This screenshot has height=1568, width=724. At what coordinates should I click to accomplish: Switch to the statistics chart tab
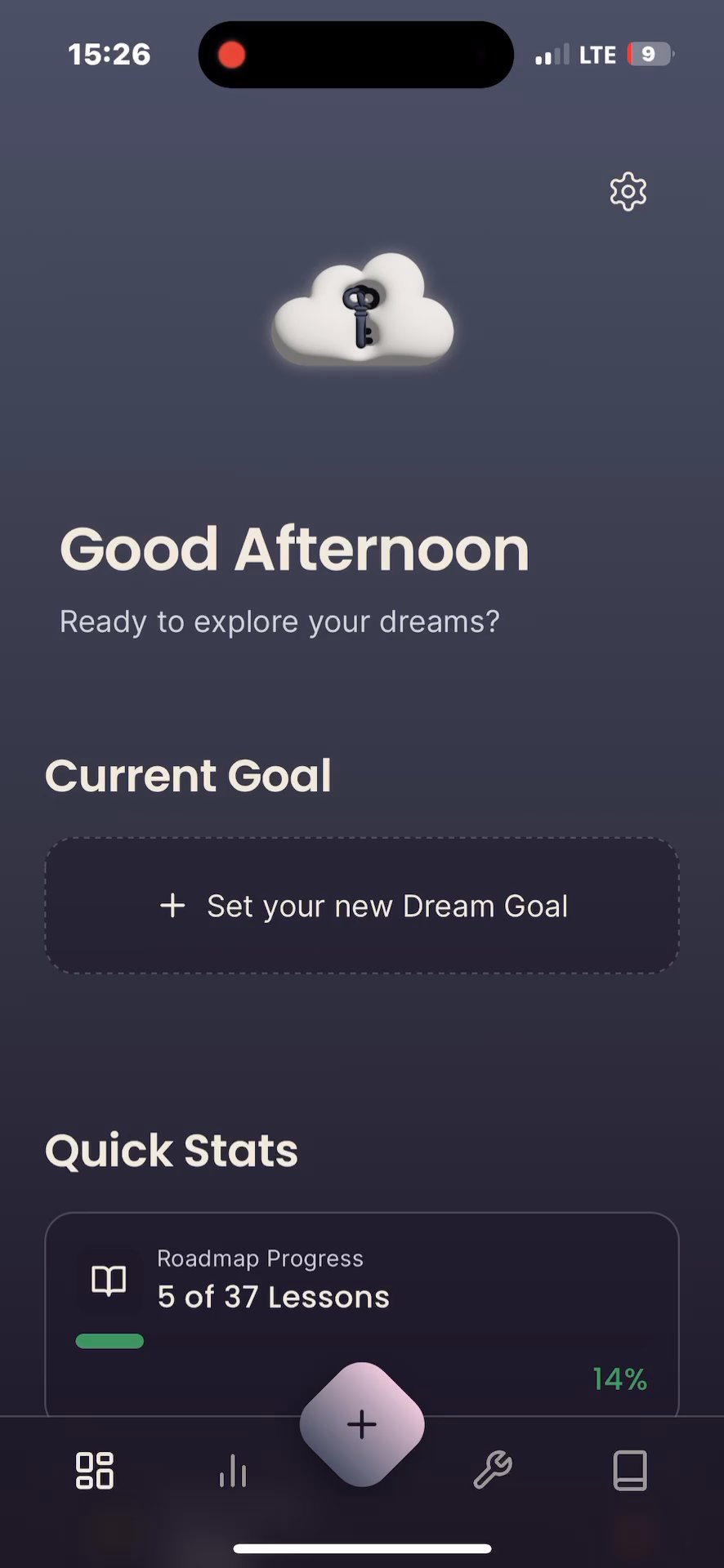click(233, 1471)
